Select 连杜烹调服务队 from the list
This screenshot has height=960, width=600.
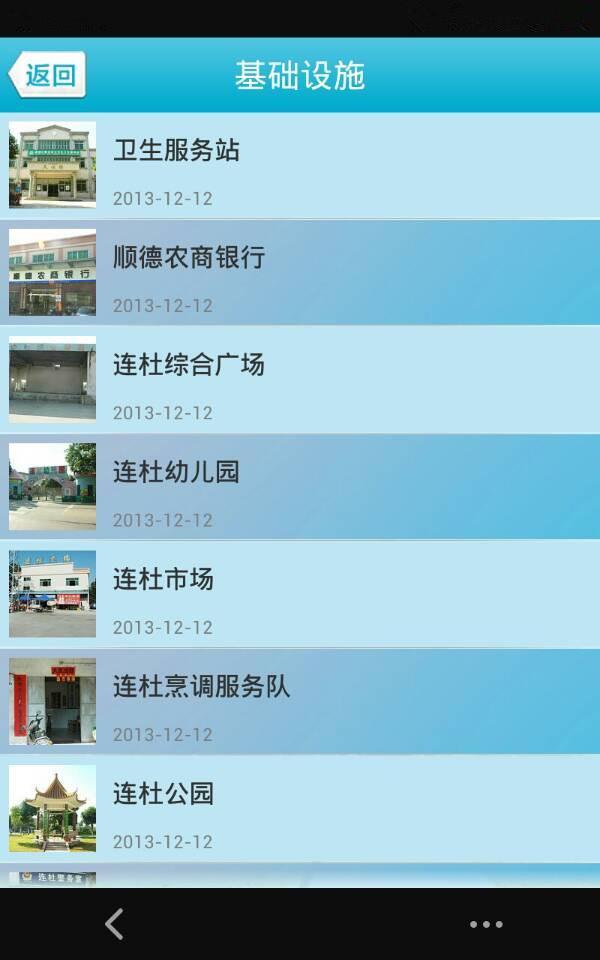click(x=300, y=701)
